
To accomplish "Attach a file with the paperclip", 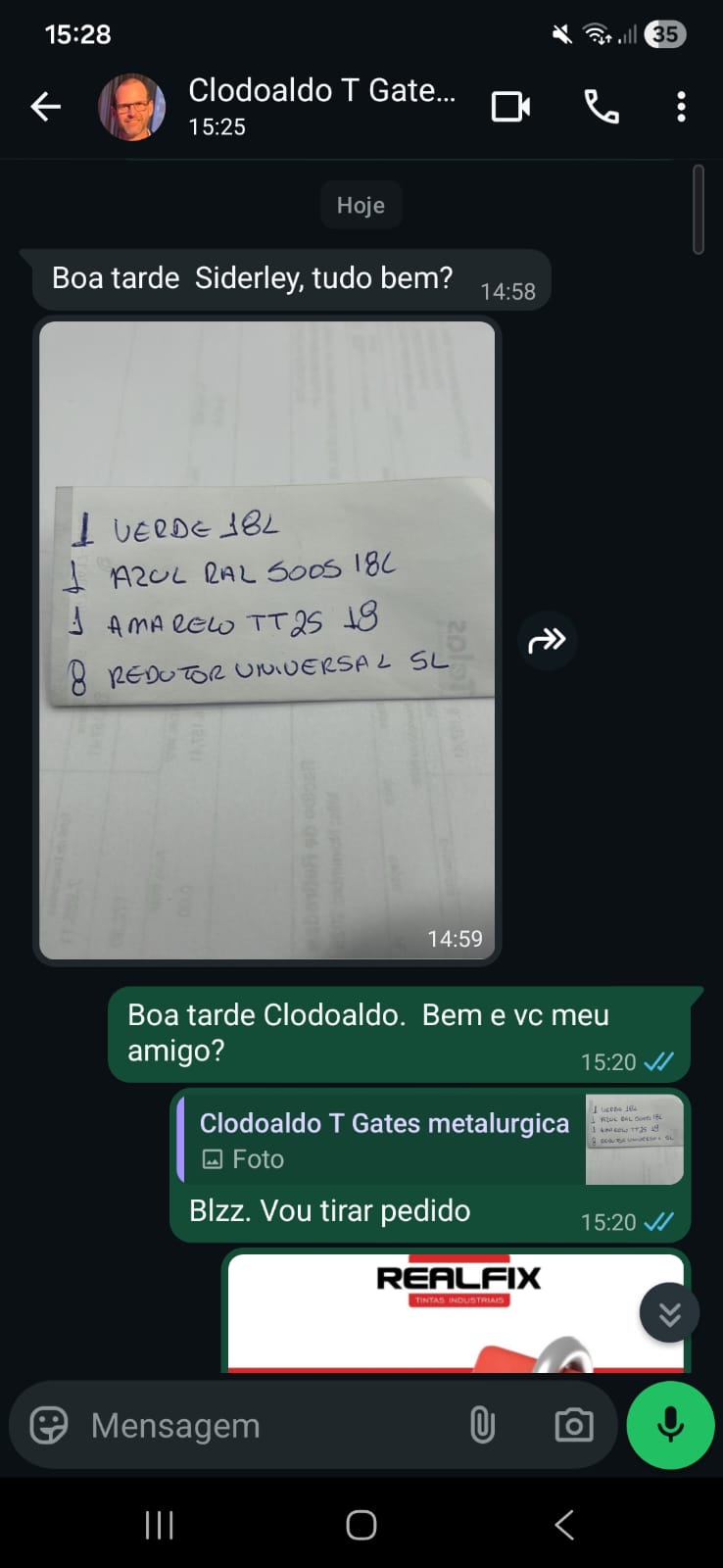I will 482,1425.
